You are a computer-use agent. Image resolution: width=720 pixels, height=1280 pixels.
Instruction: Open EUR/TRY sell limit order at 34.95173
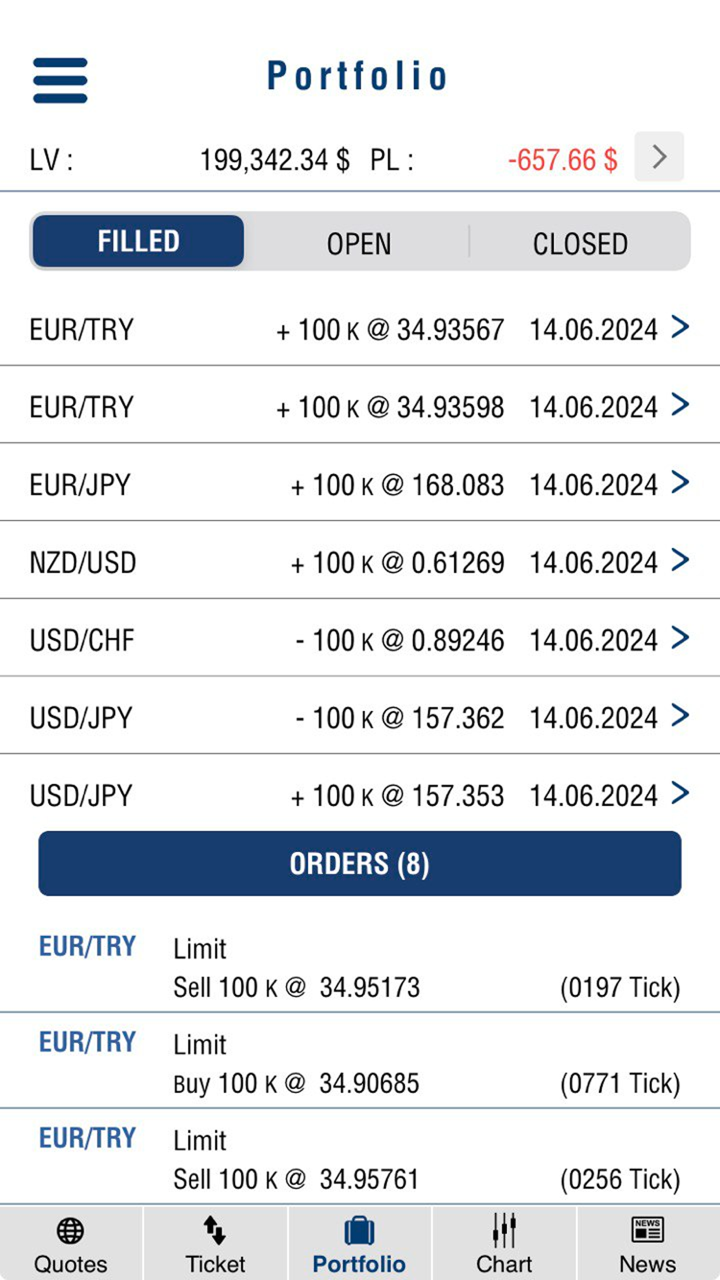coord(360,968)
